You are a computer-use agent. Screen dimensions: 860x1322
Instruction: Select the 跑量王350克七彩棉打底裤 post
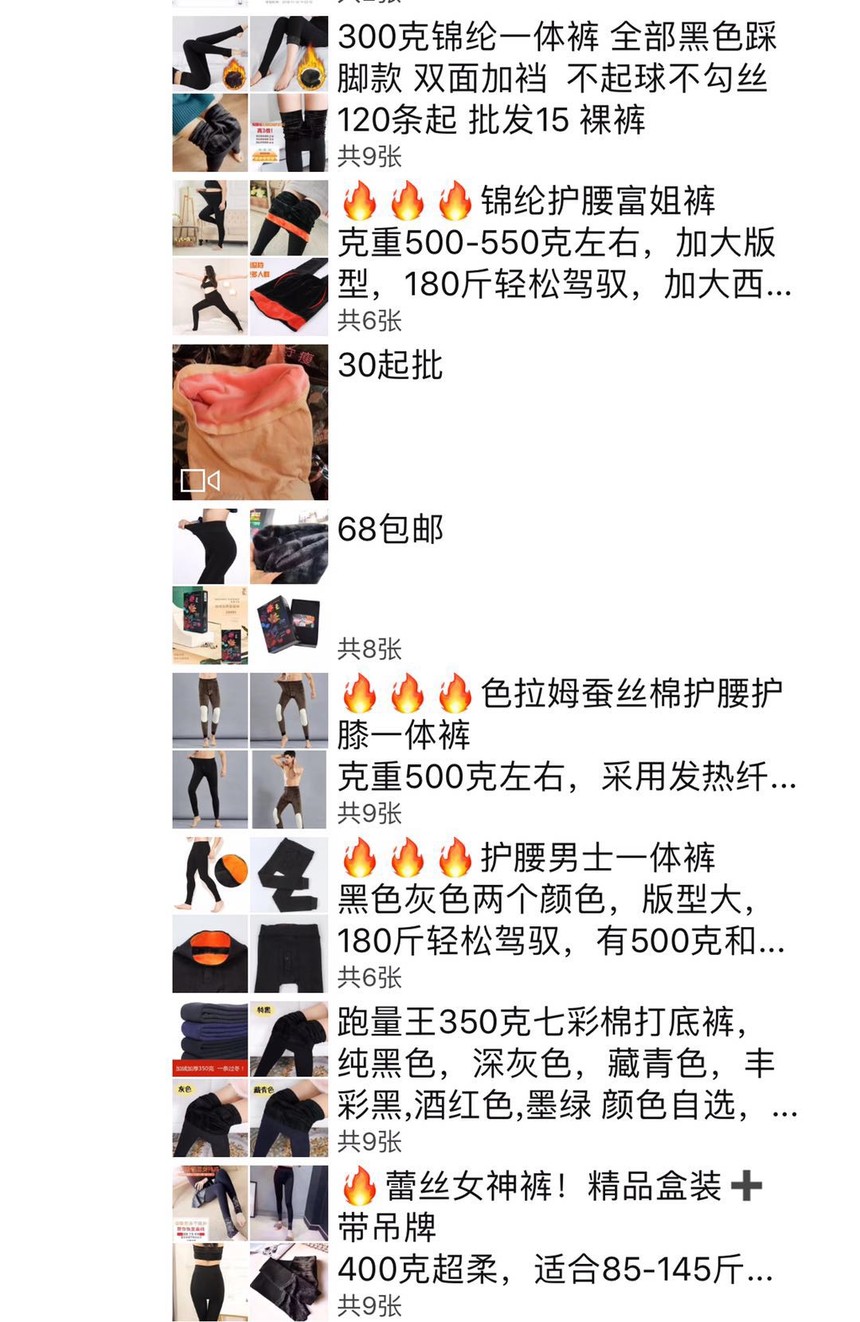click(x=564, y=1064)
